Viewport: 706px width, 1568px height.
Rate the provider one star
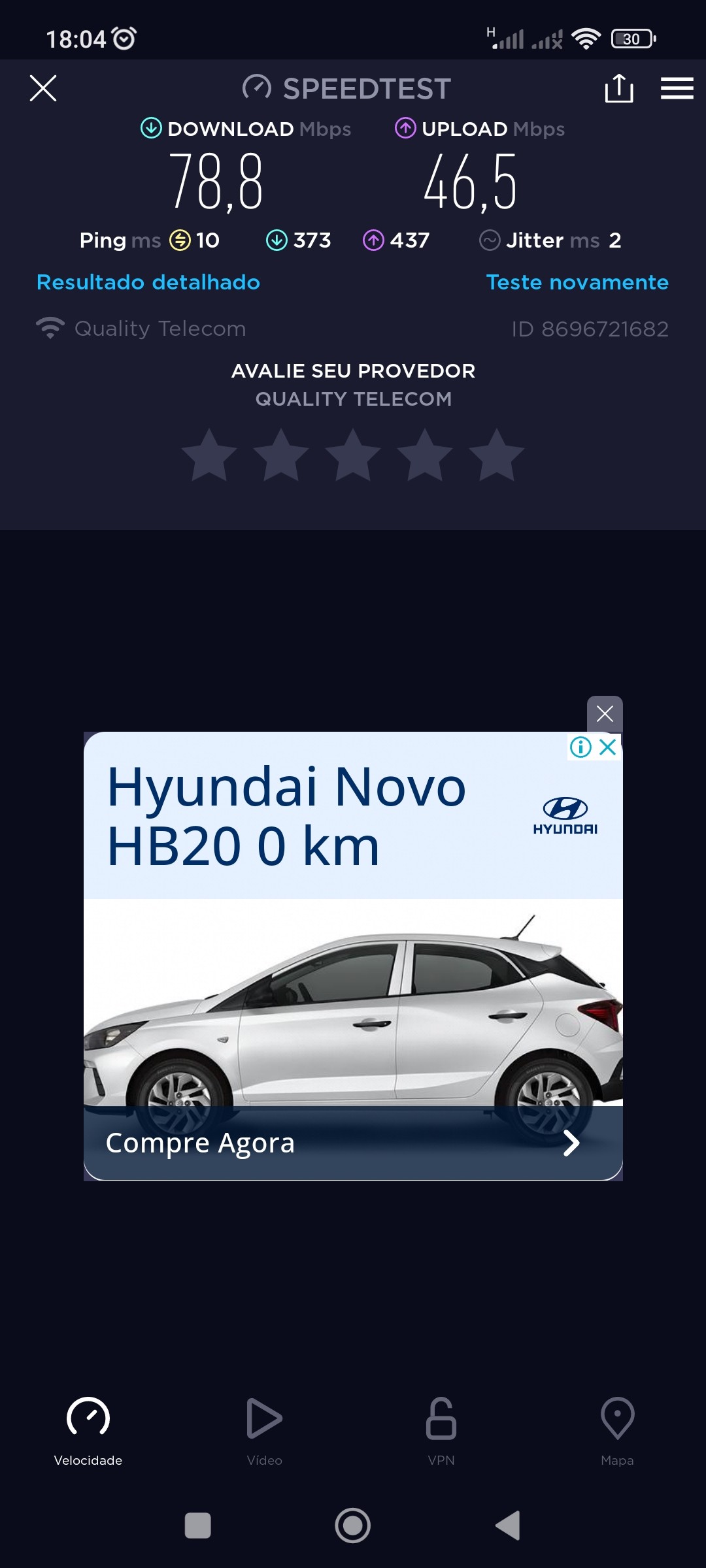[x=209, y=456]
